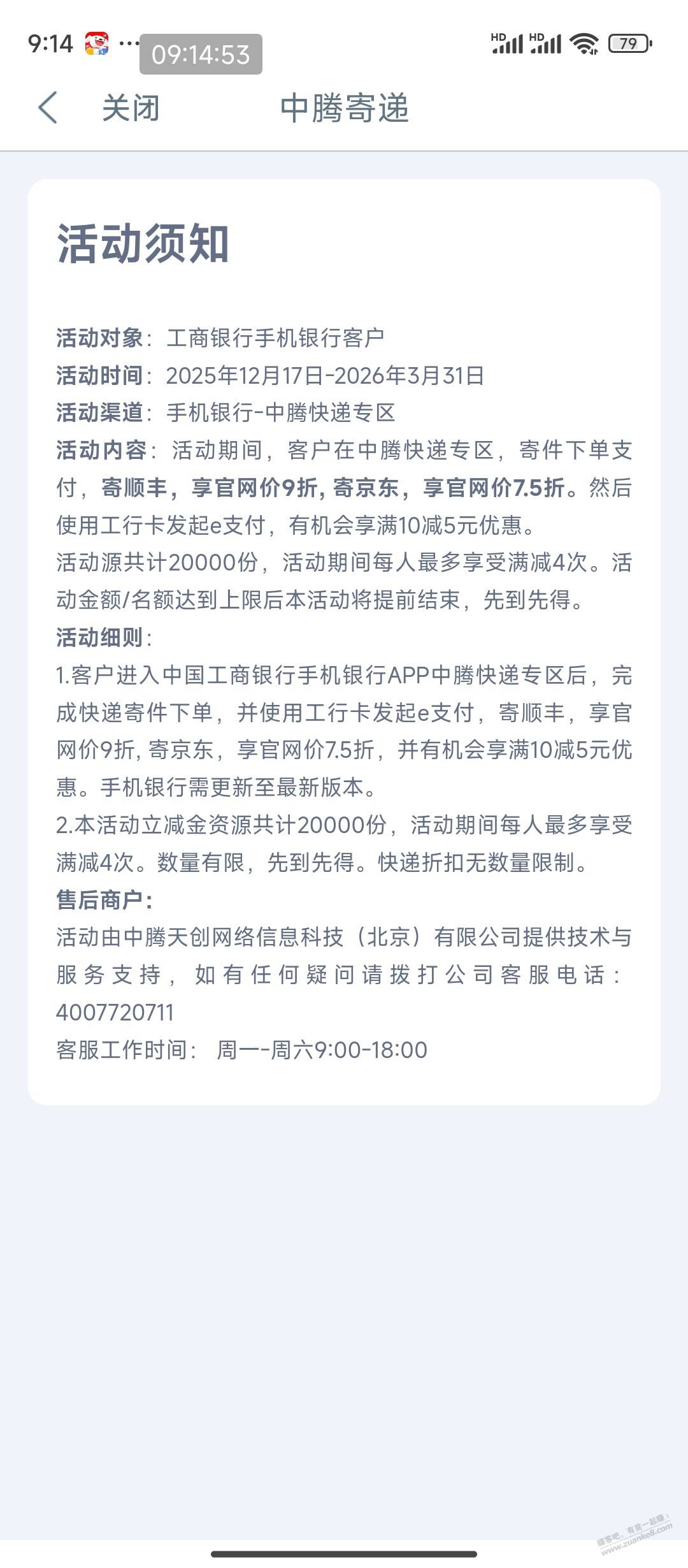
Task: Close the 中腾寄递 page via 关闭
Action: coord(131,108)
